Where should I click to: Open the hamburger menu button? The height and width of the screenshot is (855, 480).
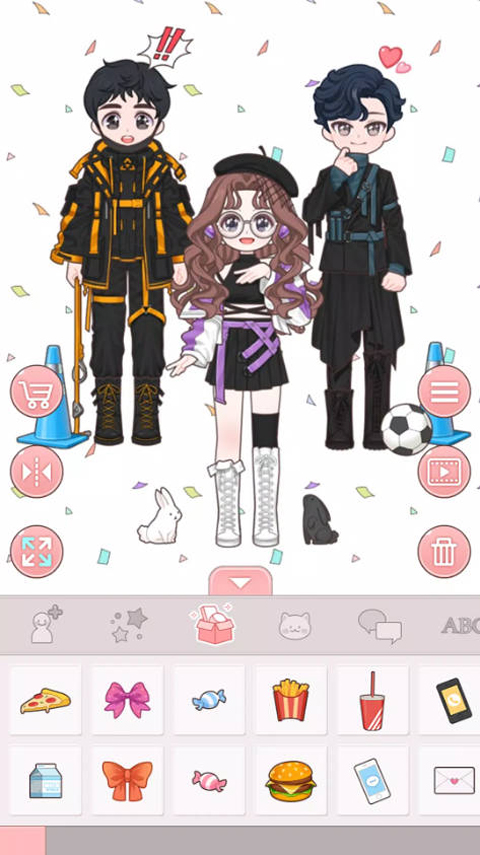[444, 392]
